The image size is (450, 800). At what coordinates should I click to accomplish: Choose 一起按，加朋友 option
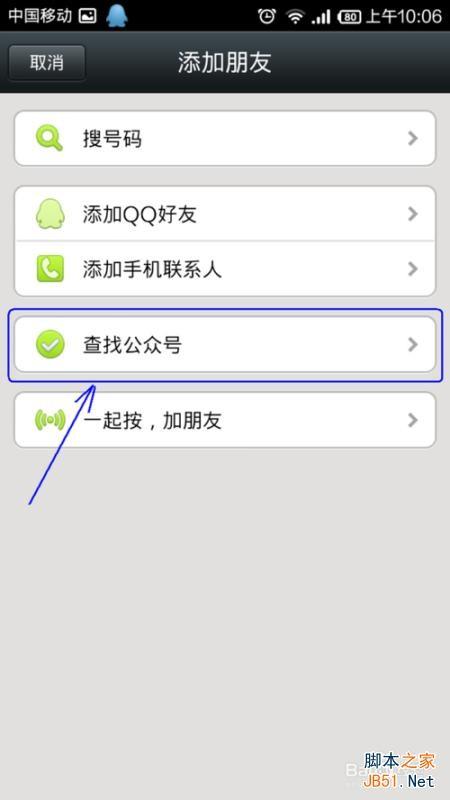point(225,420)
